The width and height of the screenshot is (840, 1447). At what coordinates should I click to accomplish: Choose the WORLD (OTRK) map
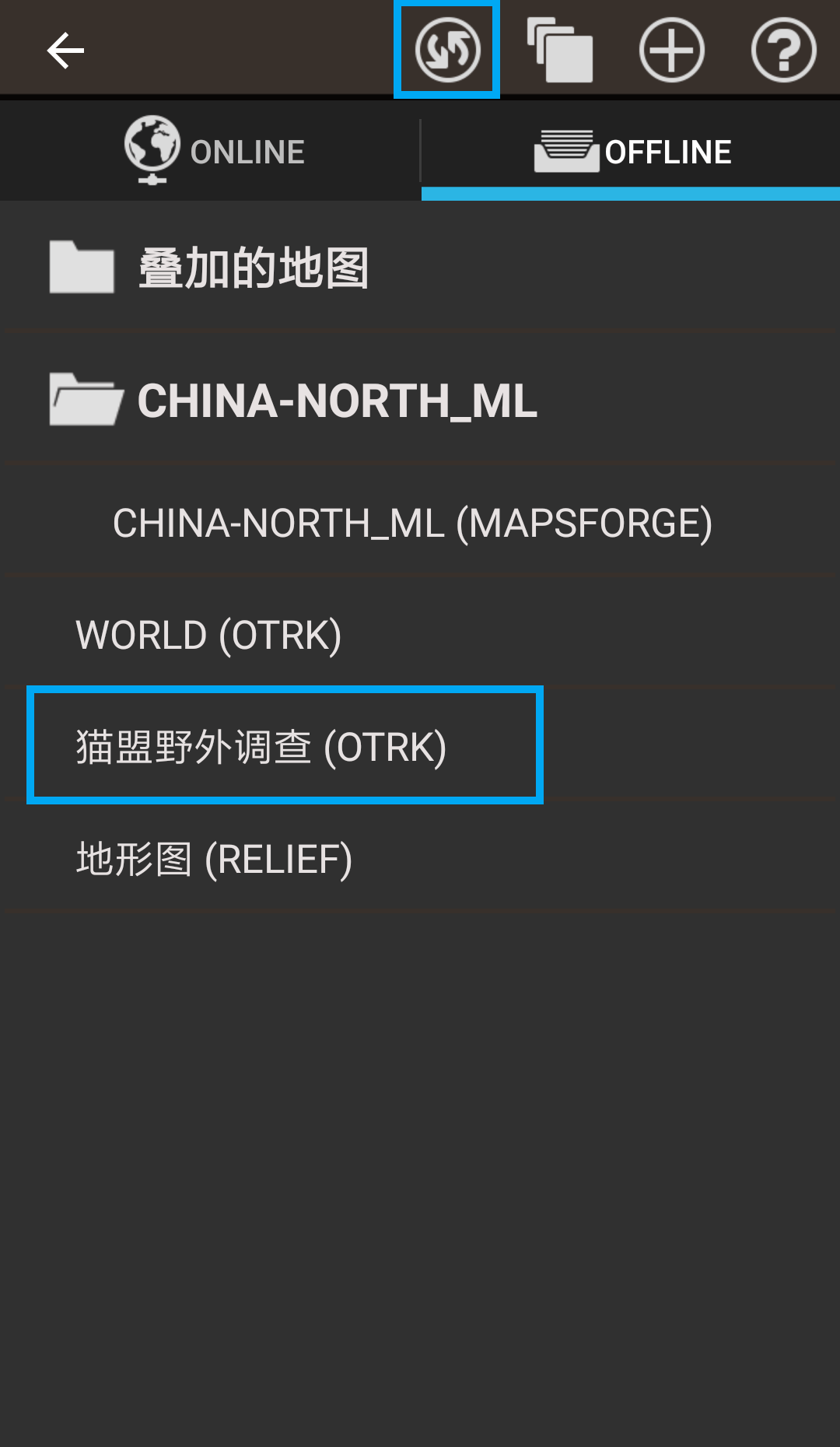[x=208, y=635]
